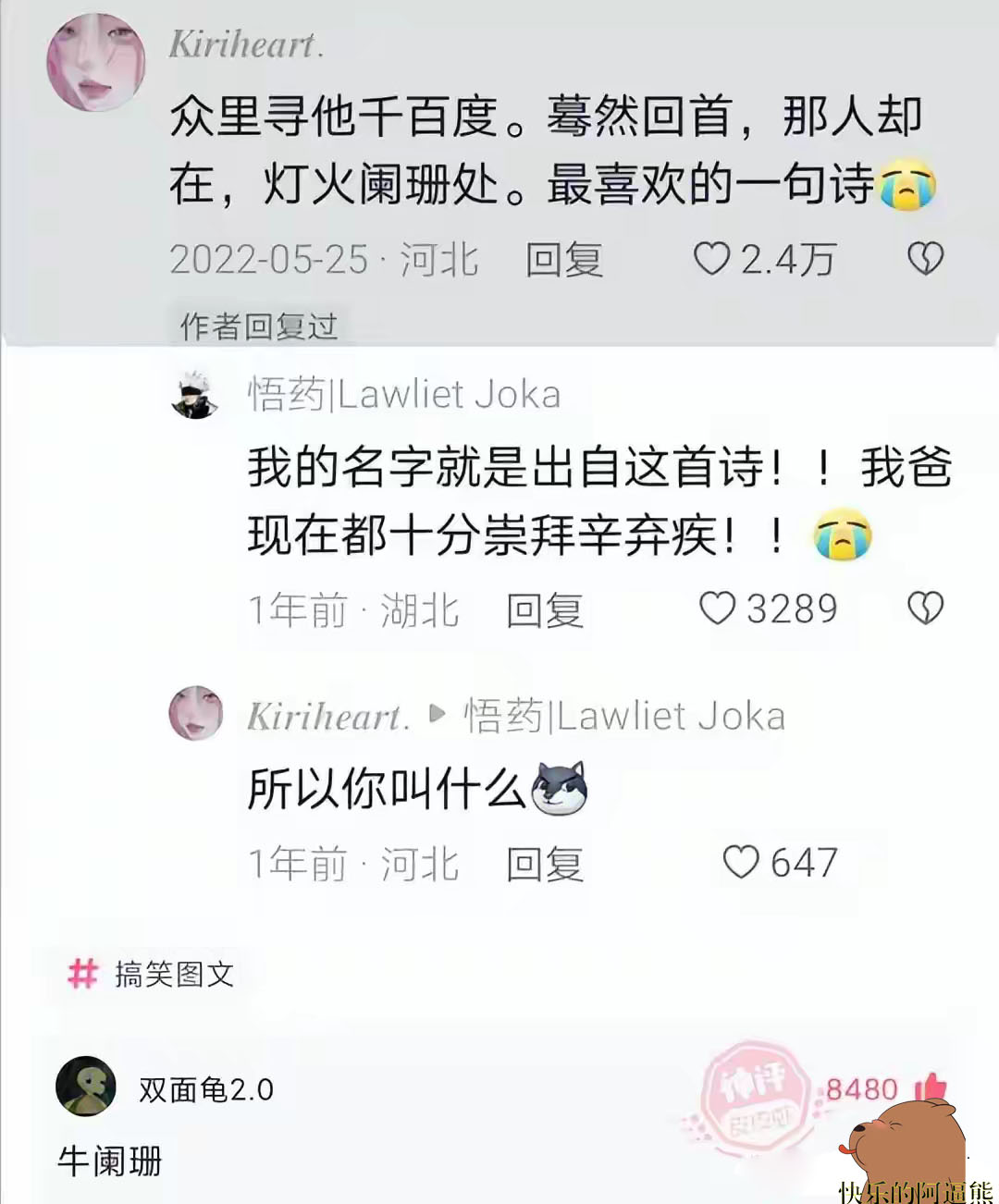Like the reply showing 647 hearts
This screenshot has width=999, height=1204.
click(741, 863)
